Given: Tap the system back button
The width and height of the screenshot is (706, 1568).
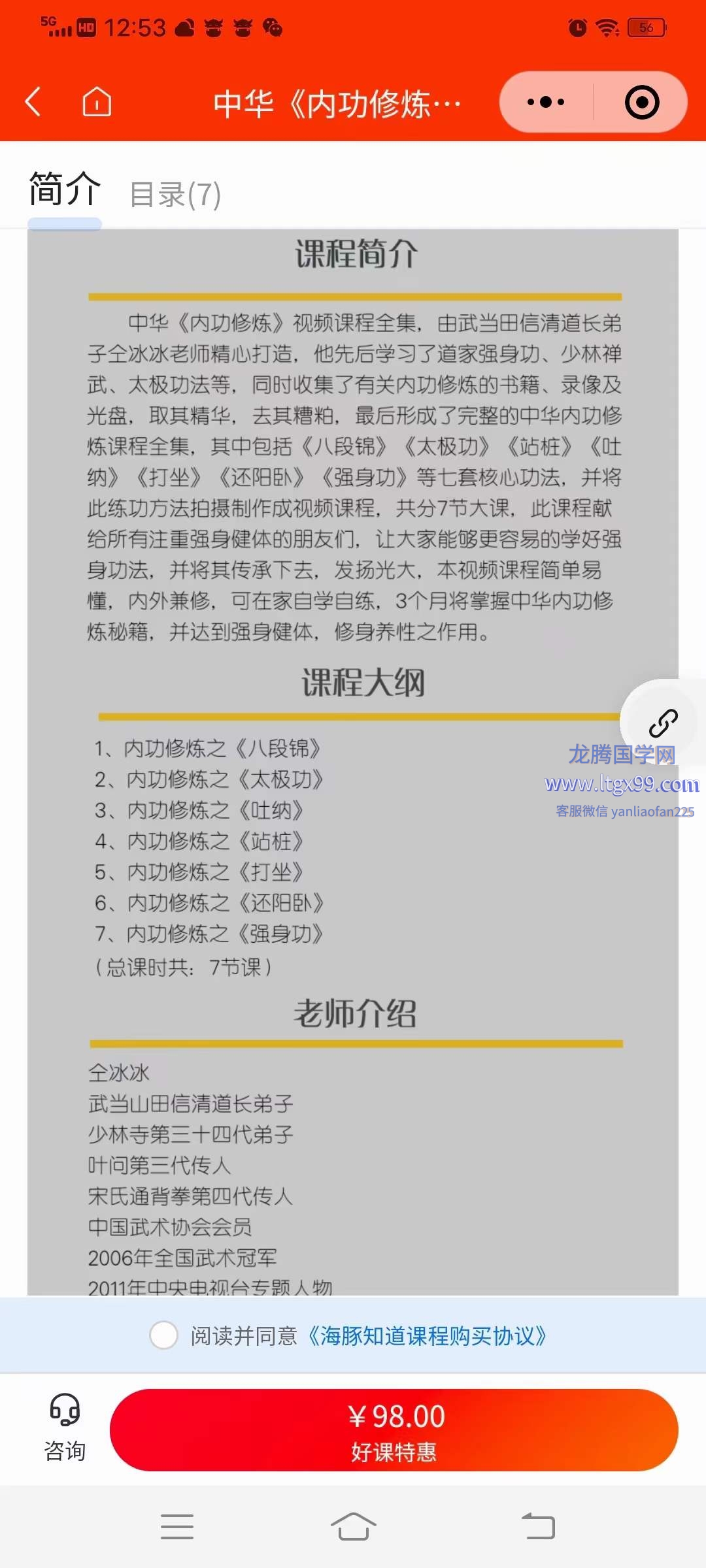Looking at the screenshot, I should tap(538, 1527).
